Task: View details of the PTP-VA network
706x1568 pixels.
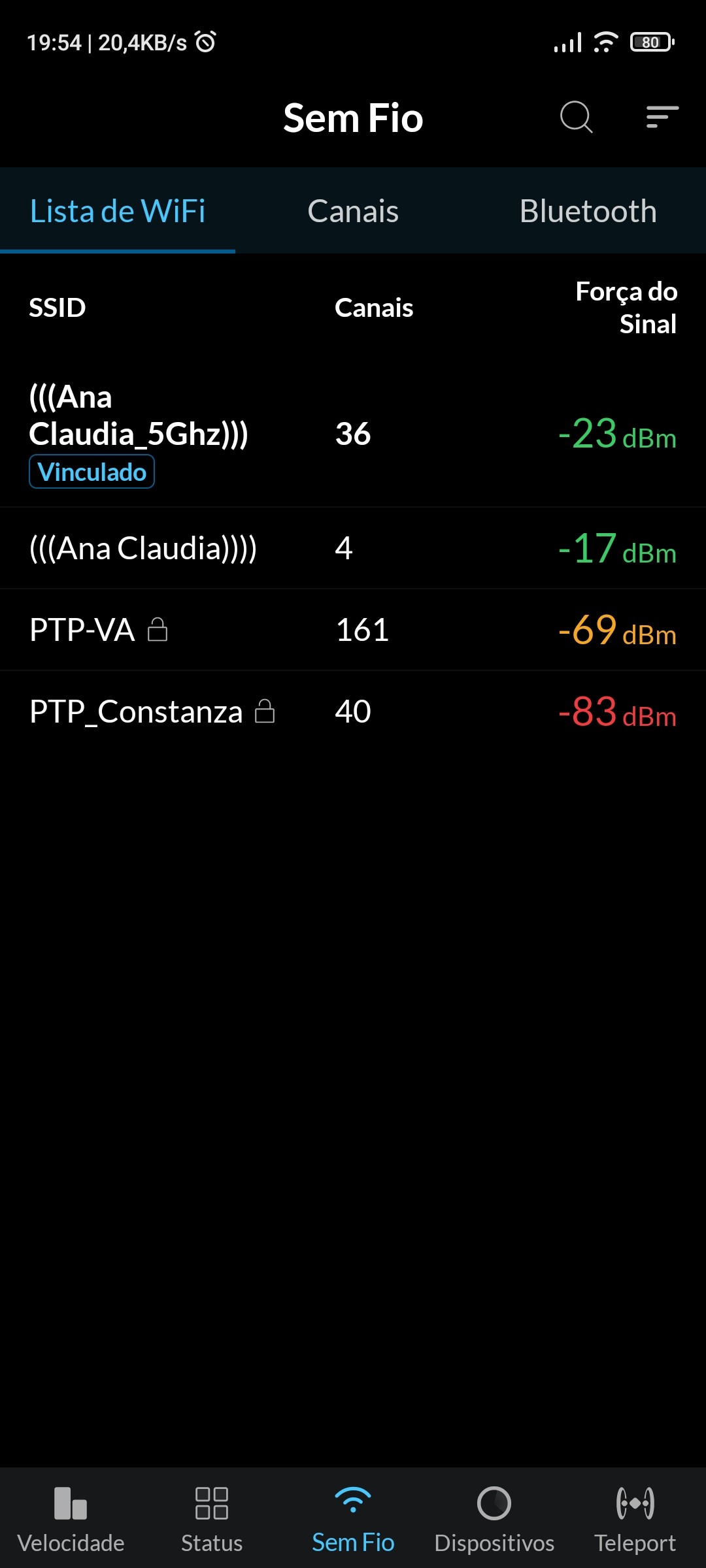Action: click(x=353, y=630)
